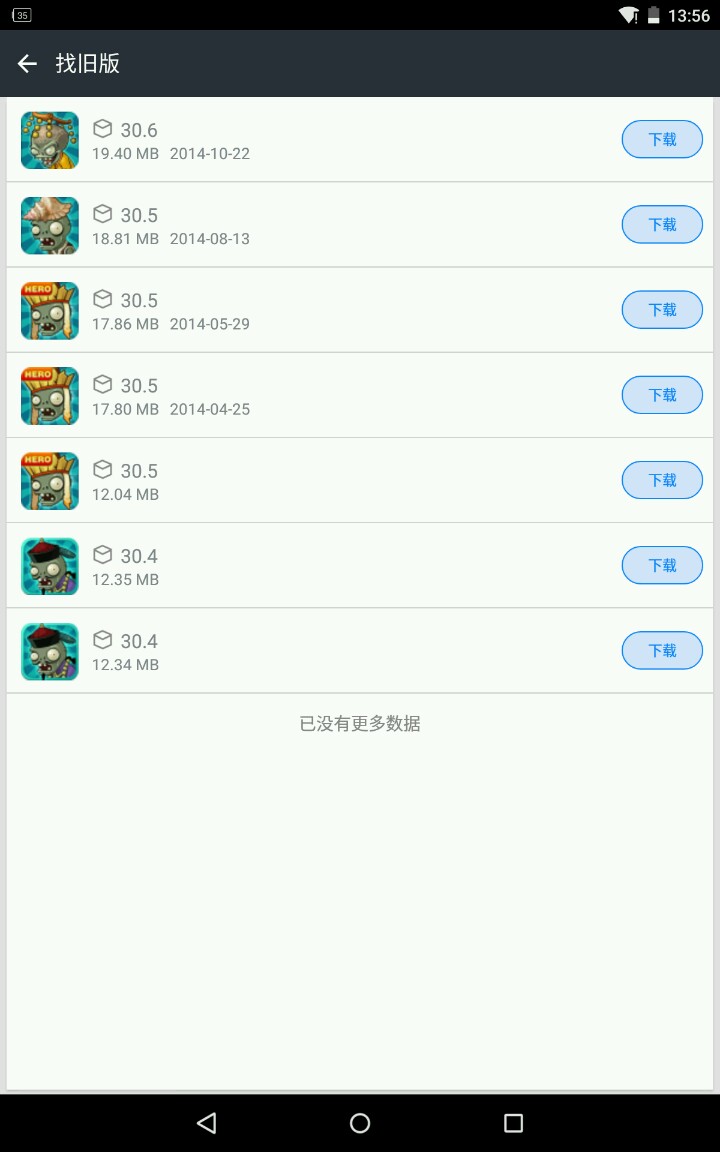Download the 12.04 MB version 30.5

pos(662,480)
